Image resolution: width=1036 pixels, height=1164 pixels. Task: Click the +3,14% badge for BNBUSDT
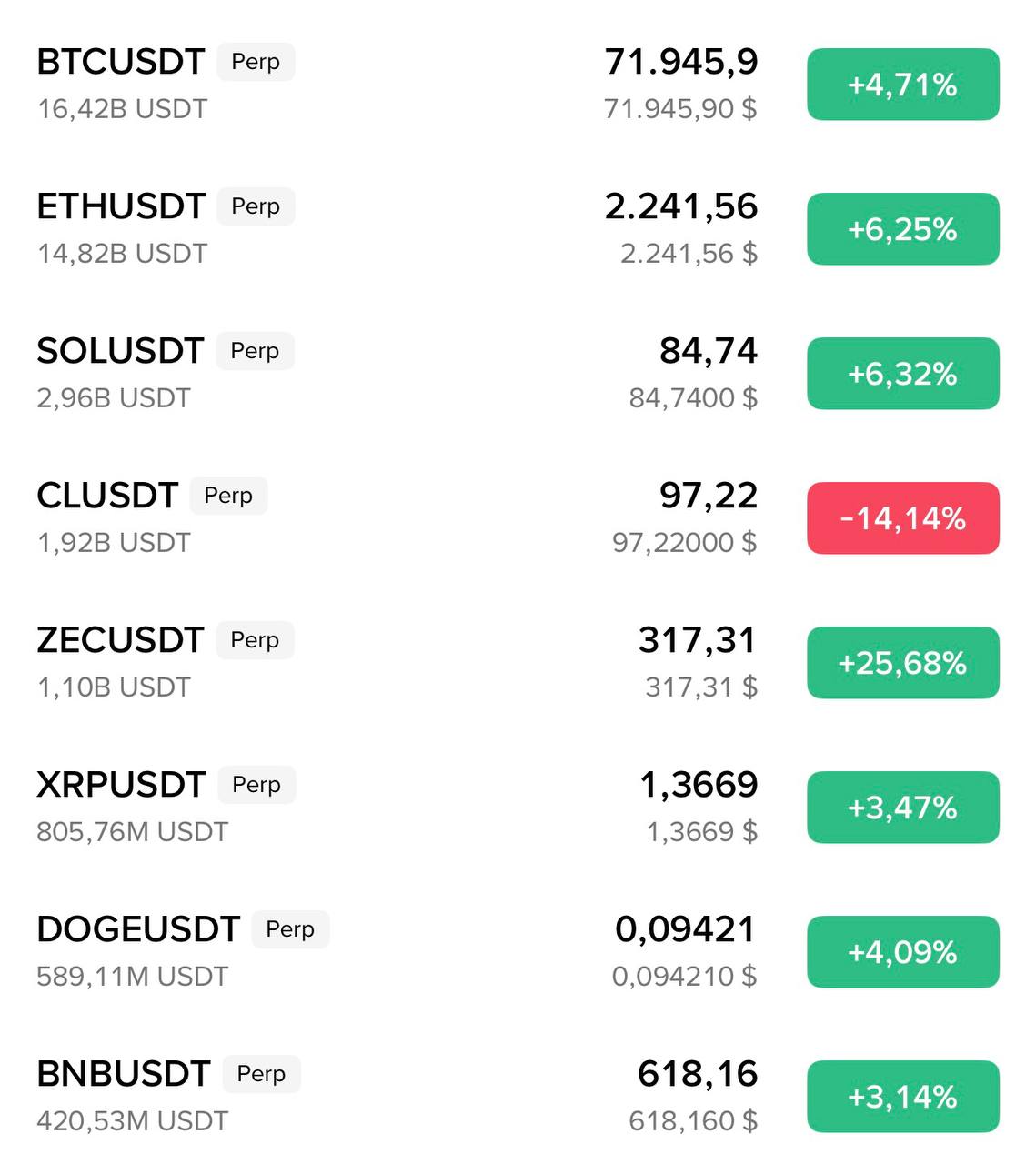coord(902,1097)
